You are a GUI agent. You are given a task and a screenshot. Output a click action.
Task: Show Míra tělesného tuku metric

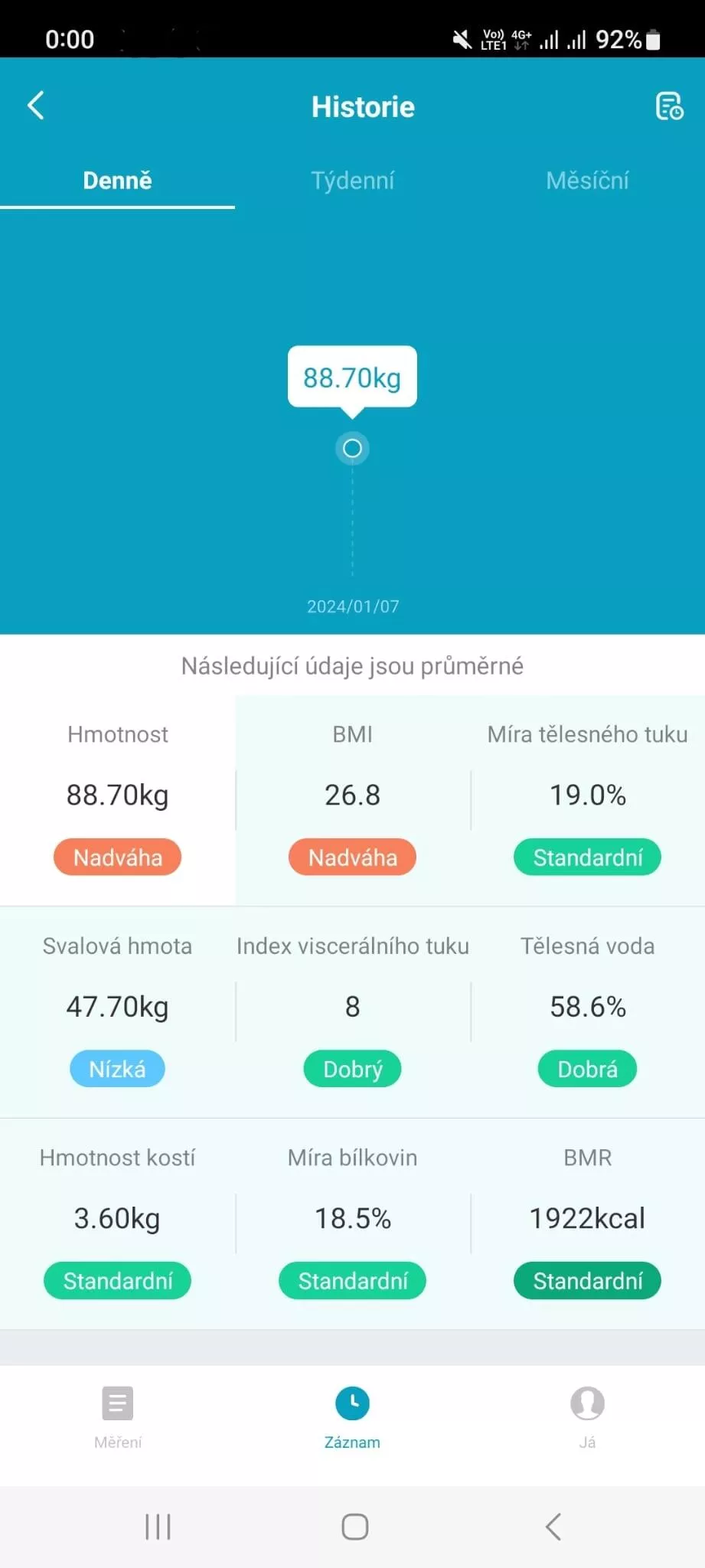pyautogui.click(x=587, y=800)
